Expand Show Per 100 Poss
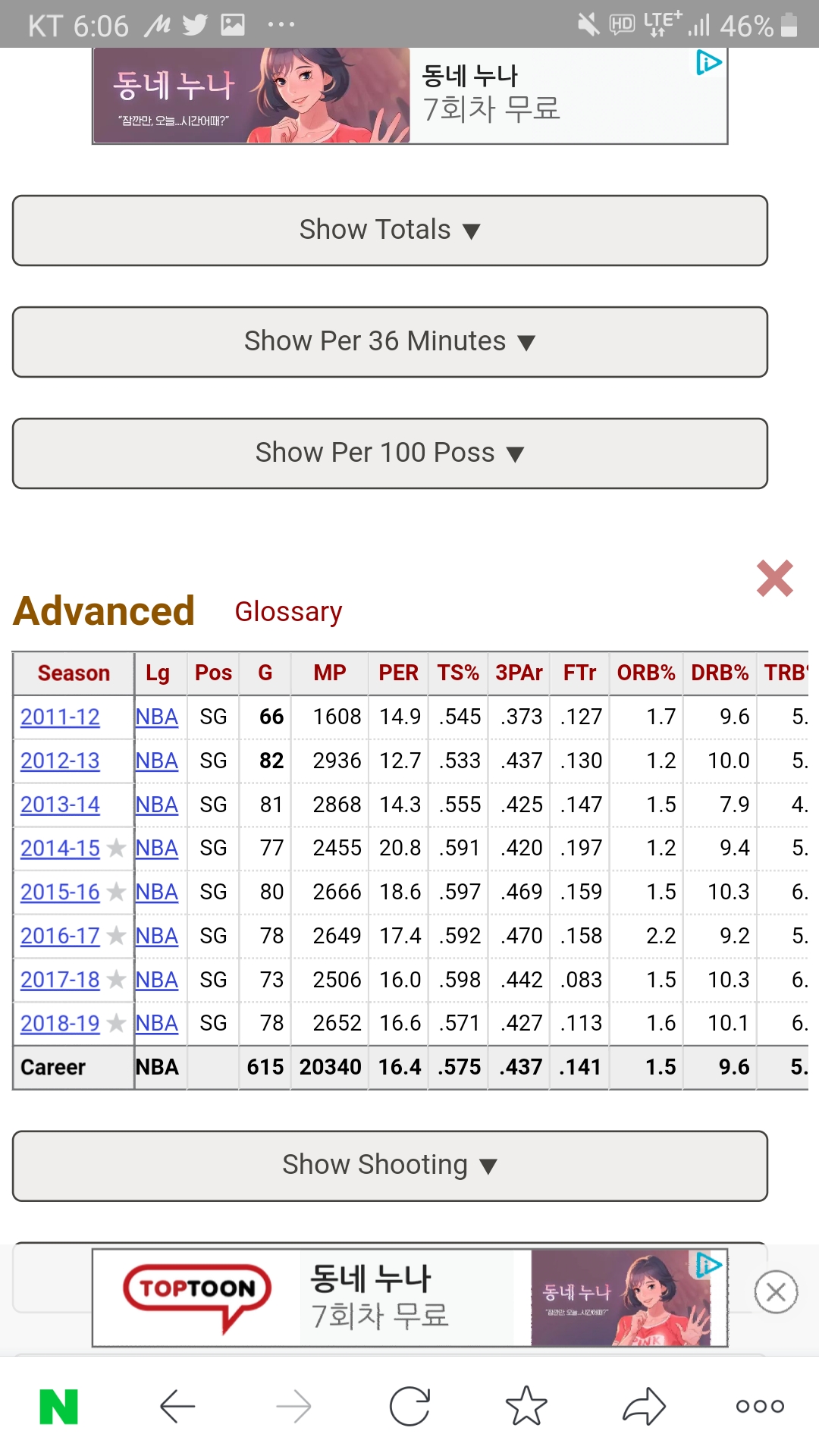 pyautogui.click(x=390, y=453)
